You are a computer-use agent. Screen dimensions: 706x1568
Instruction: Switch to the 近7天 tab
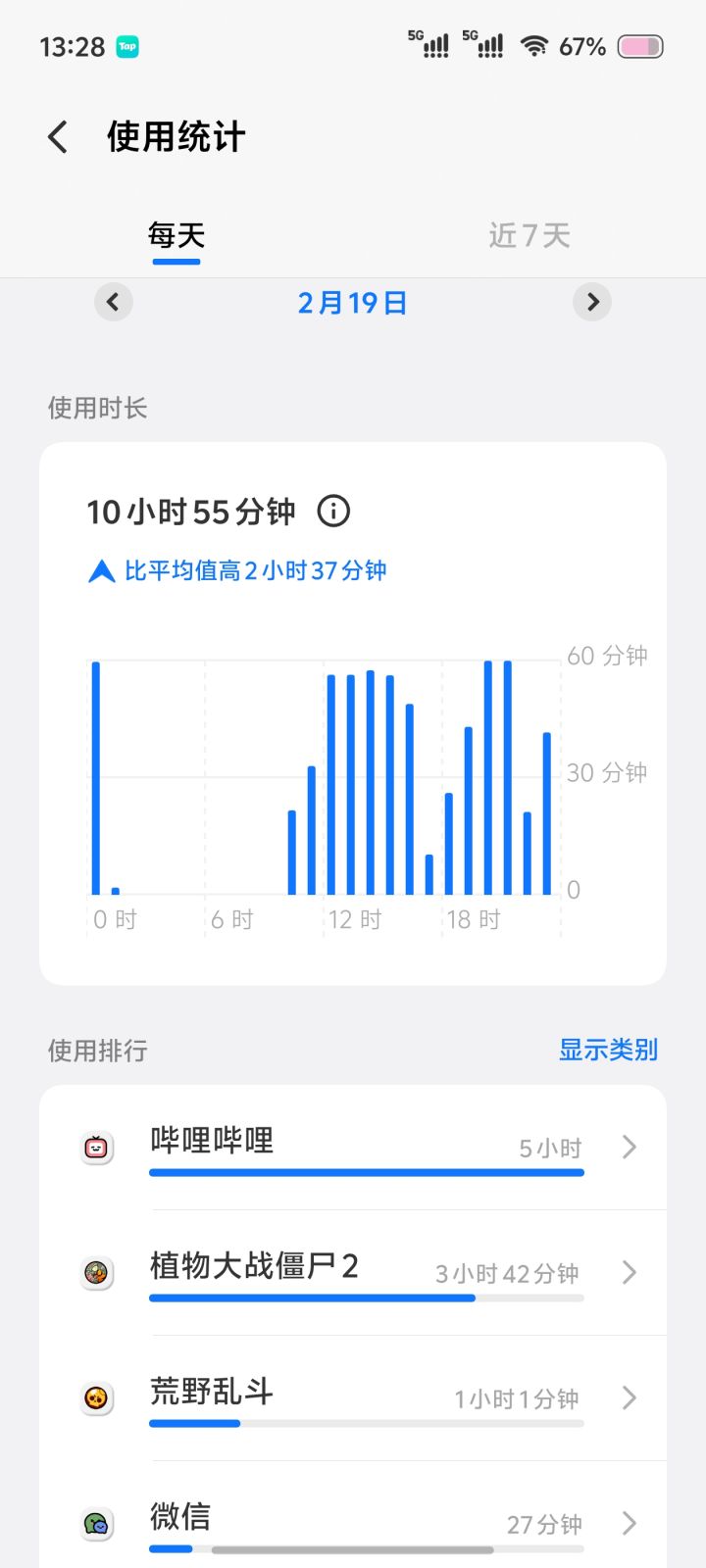tap(529, 235)
